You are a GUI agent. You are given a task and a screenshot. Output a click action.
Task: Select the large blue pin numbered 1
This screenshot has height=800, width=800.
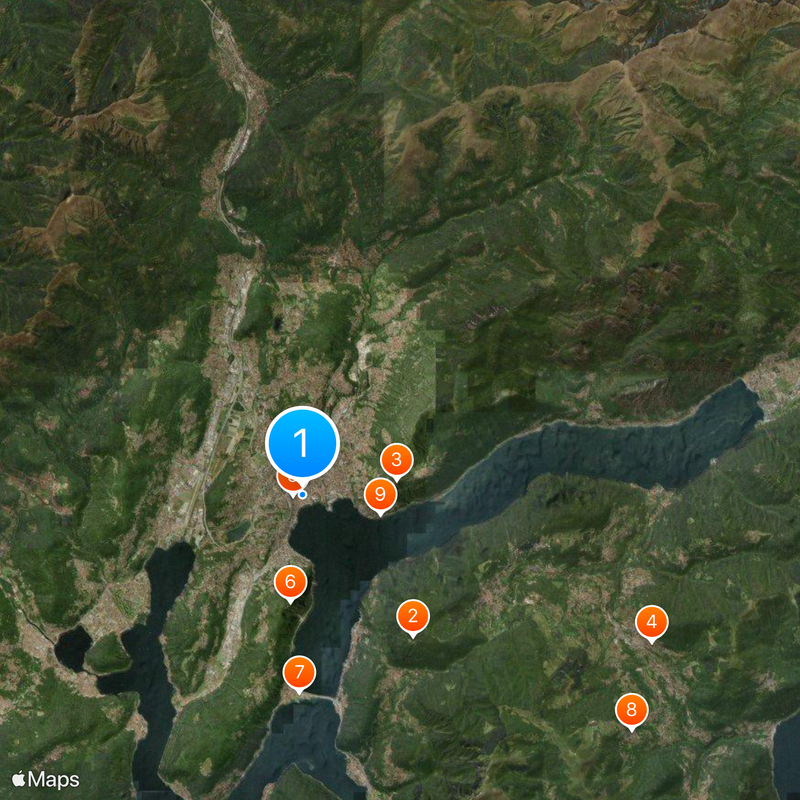302,443
